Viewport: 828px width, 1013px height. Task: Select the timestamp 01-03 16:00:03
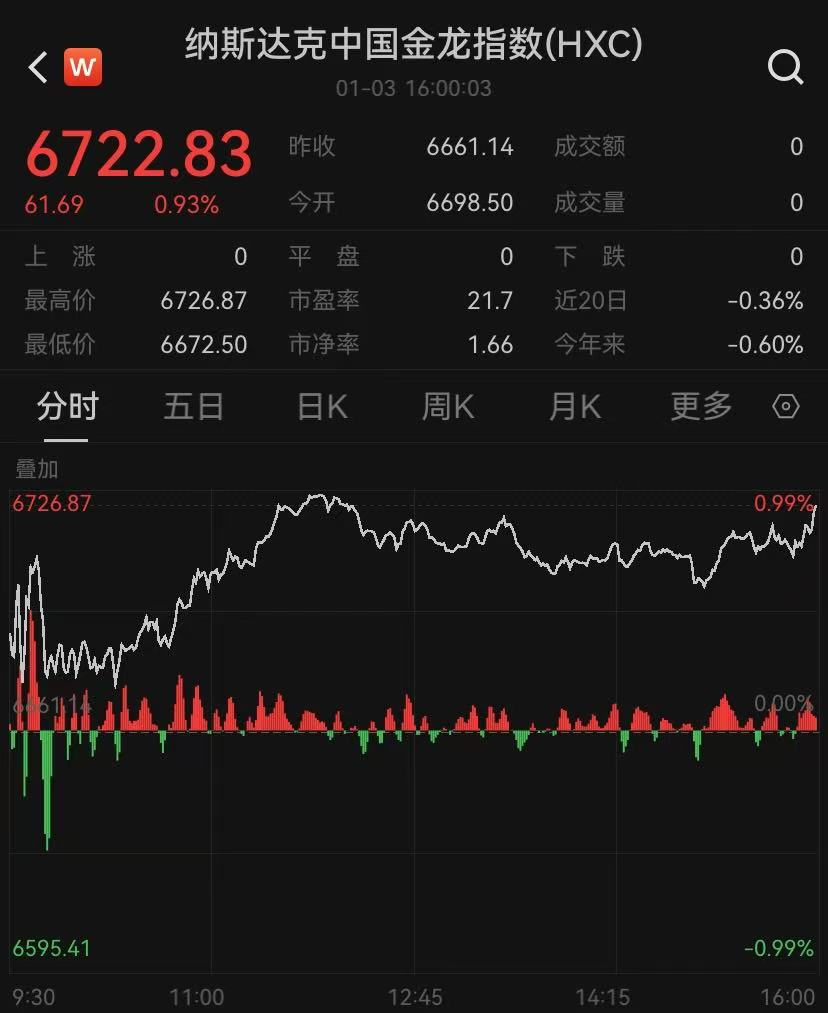(x=413, y=89)
